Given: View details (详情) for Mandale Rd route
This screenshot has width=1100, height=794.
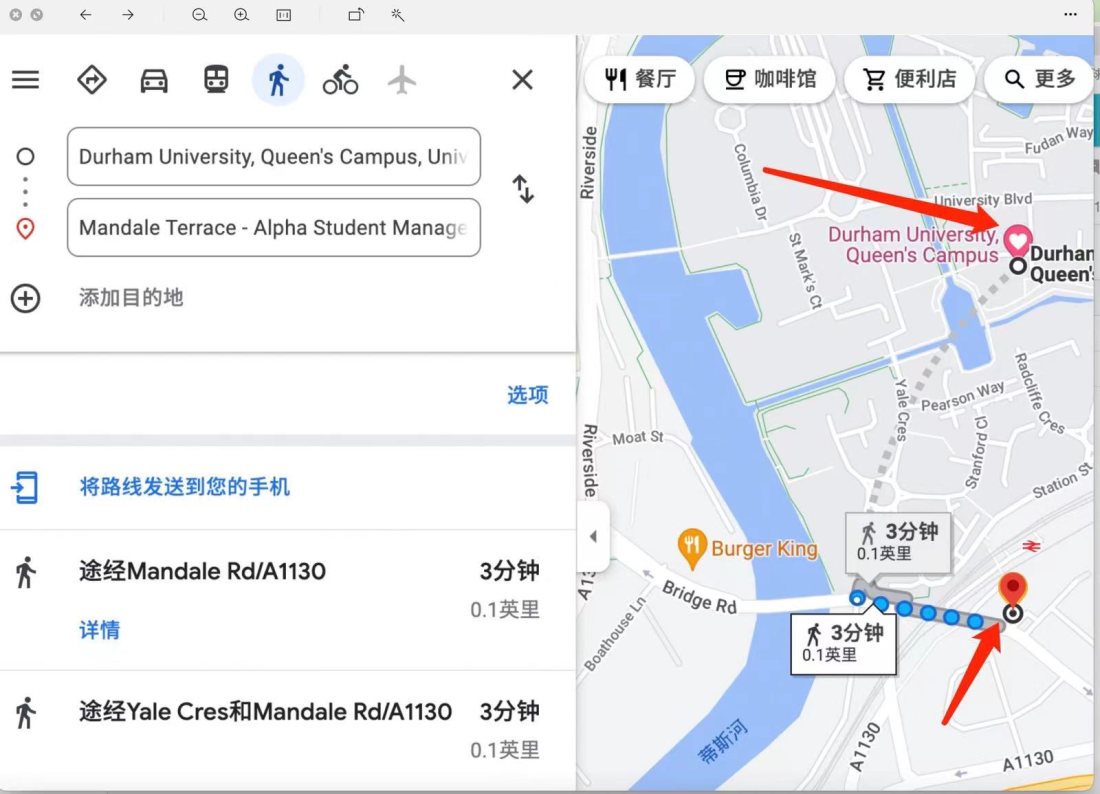Looking at the screenshot, I should [99, 630].
